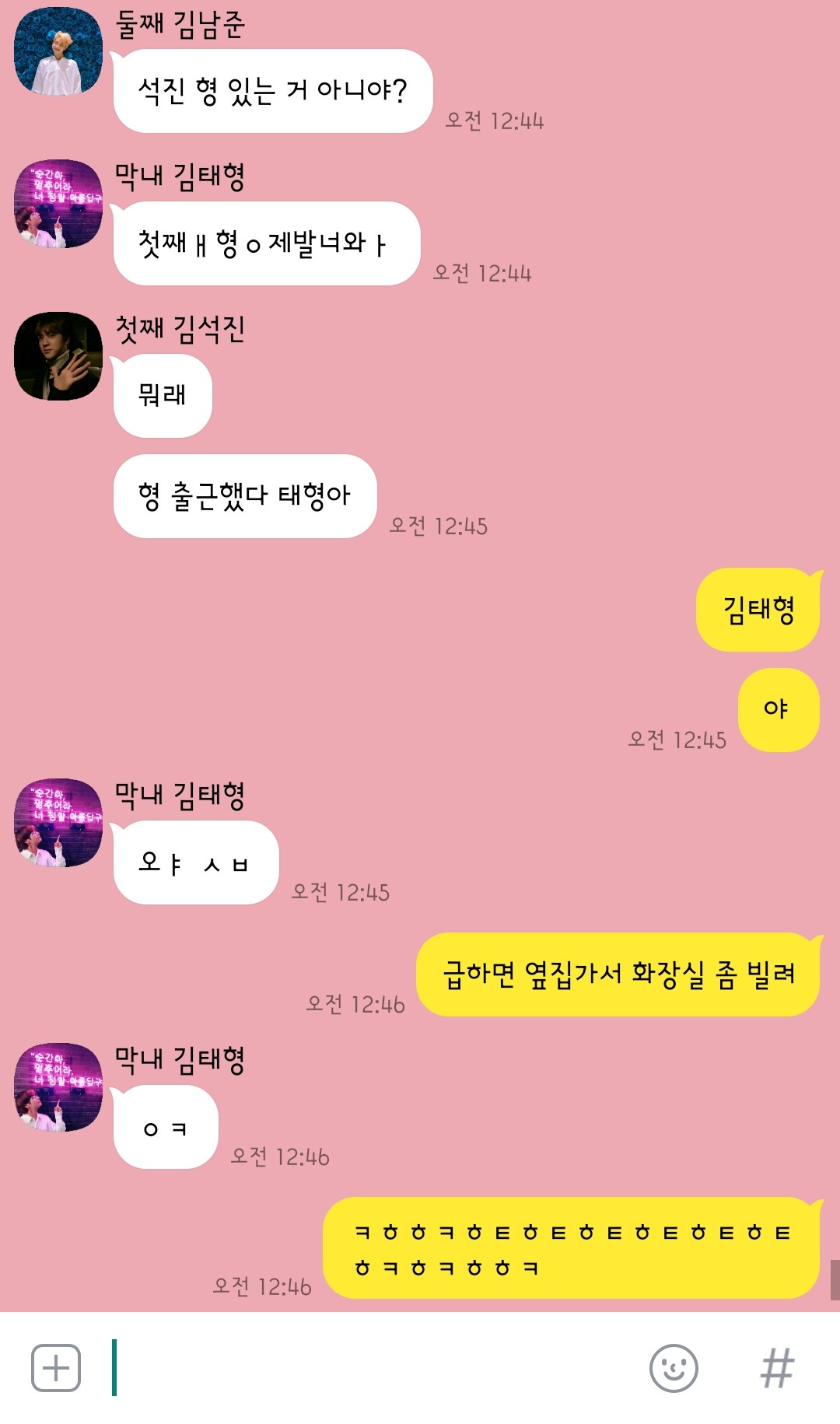Open 첫째 김석진's profile picture
Screen dimensions: 840x1424
click(58, 356)
